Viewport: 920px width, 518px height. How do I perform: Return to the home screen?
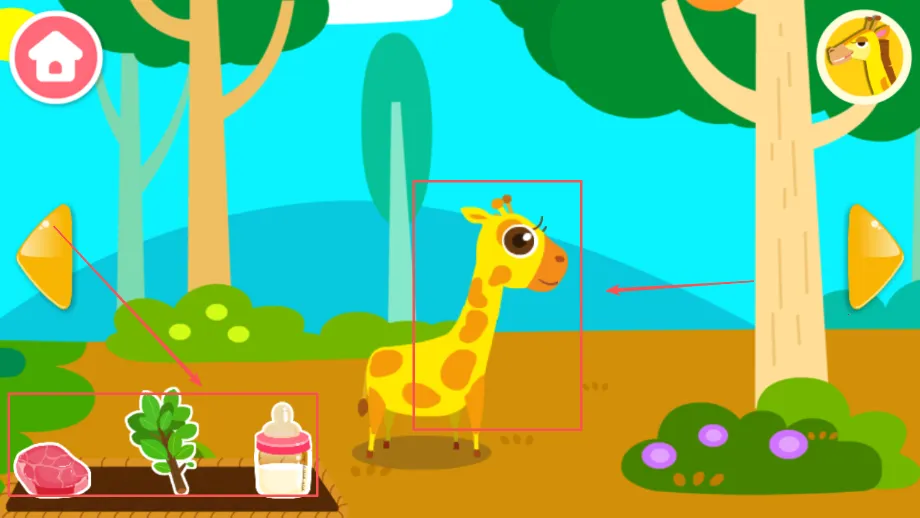55,57
